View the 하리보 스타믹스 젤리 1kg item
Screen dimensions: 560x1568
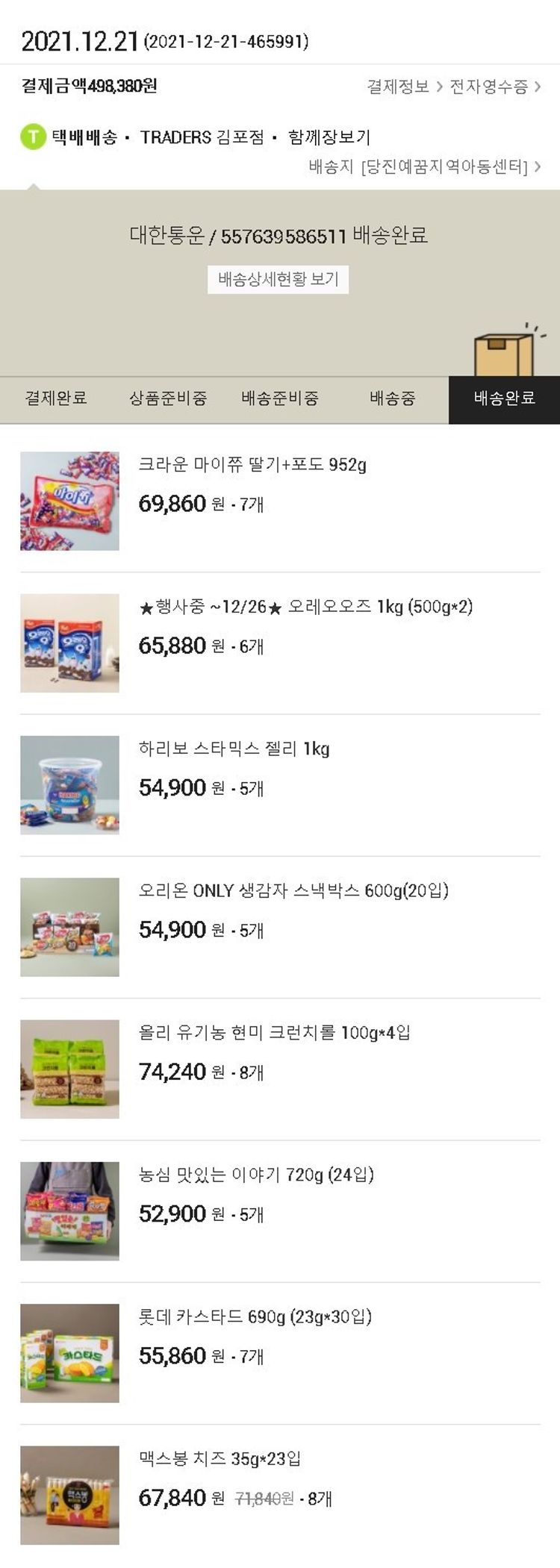(234, 749)
